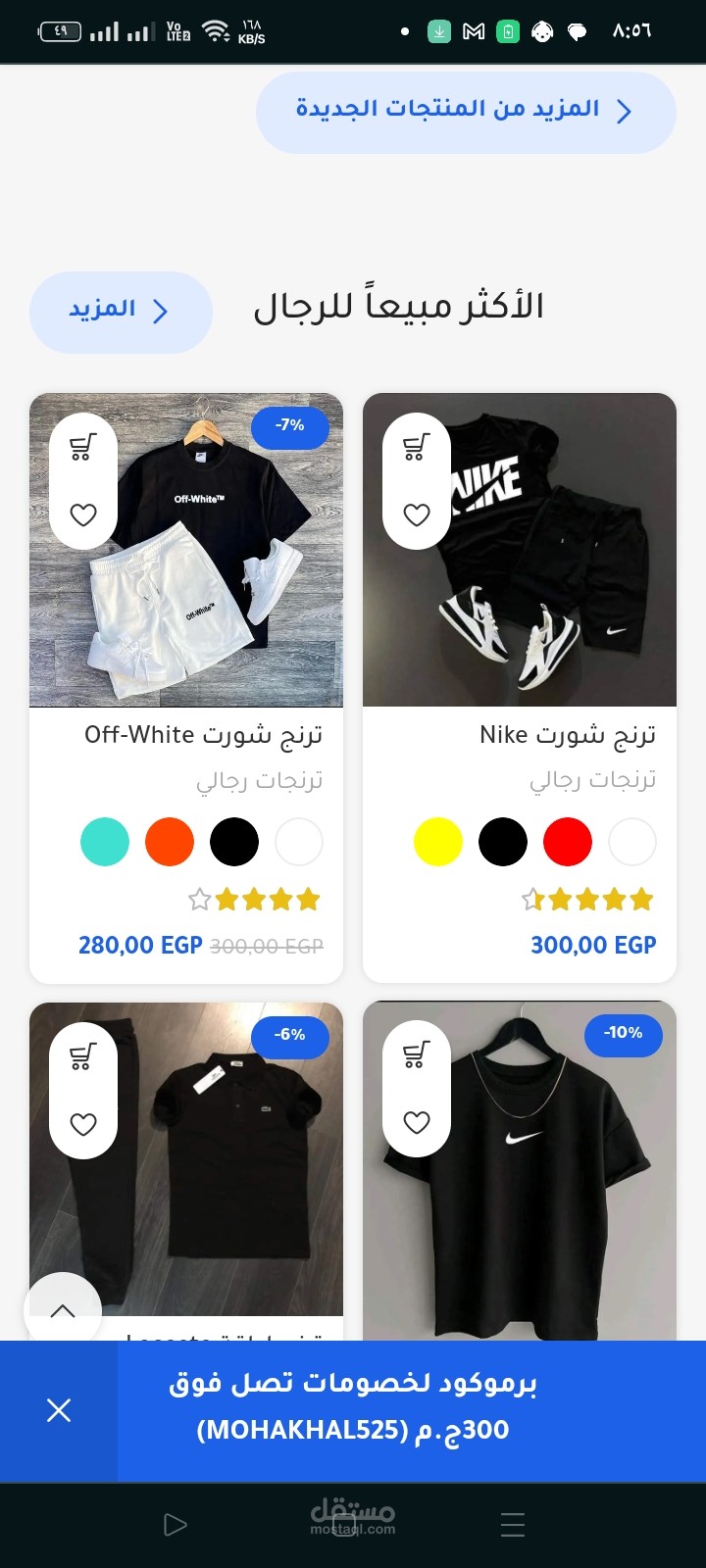Pick white color for the Nike shorts tracksuit
The image size is (706, 1568).
pos(632,842)
